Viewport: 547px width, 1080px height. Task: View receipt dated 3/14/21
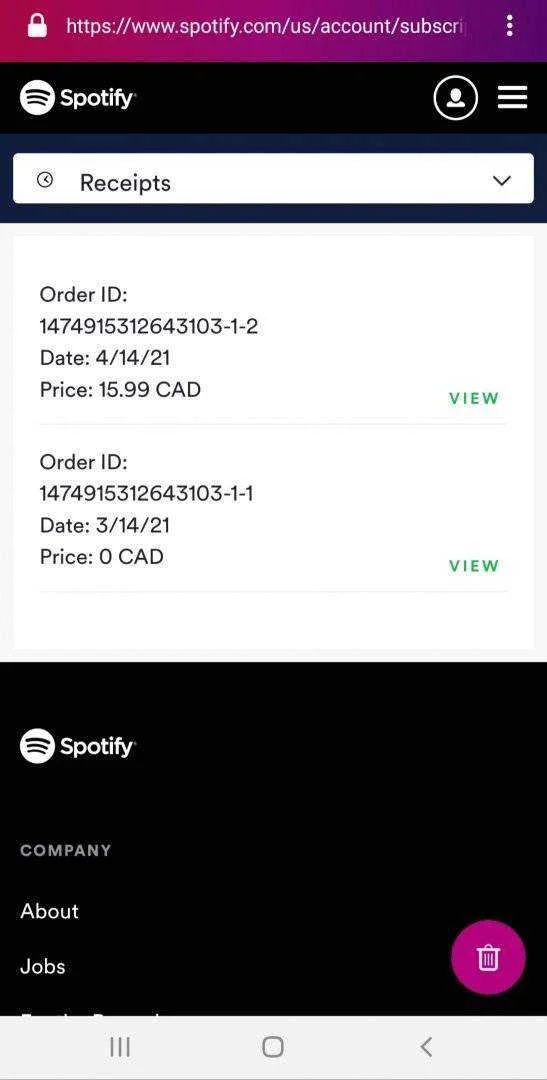coord(474,566)
